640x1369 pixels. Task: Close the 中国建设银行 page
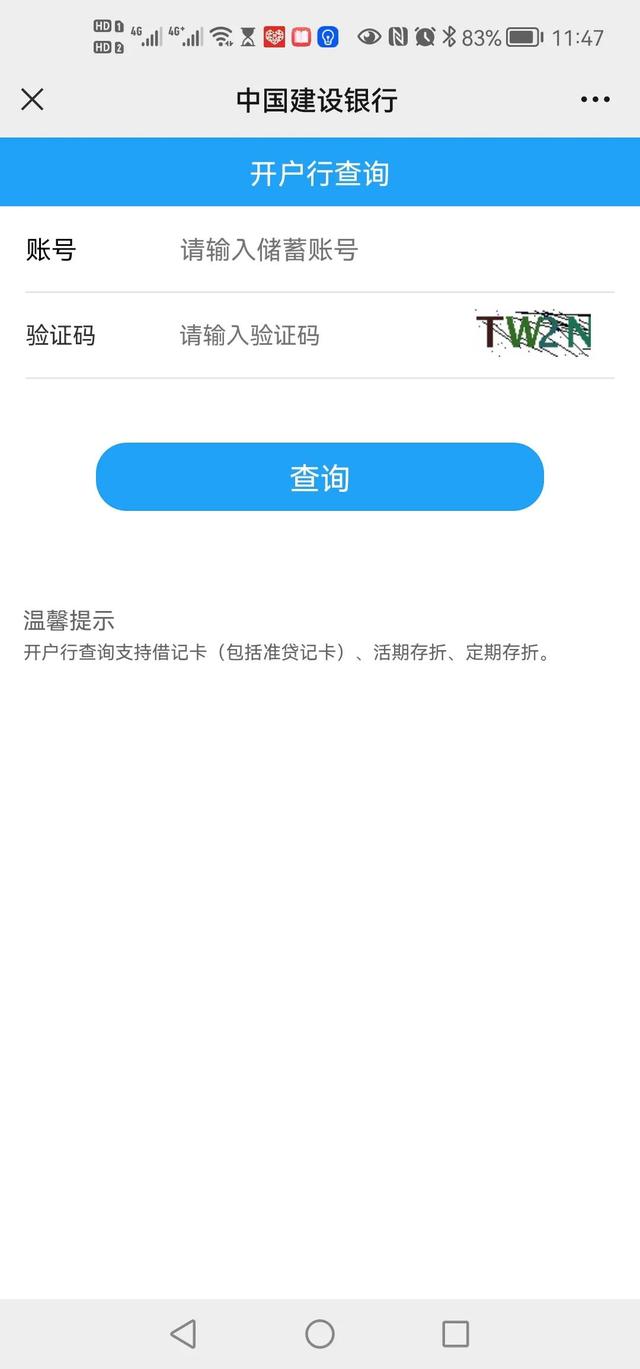coord(32,99)
